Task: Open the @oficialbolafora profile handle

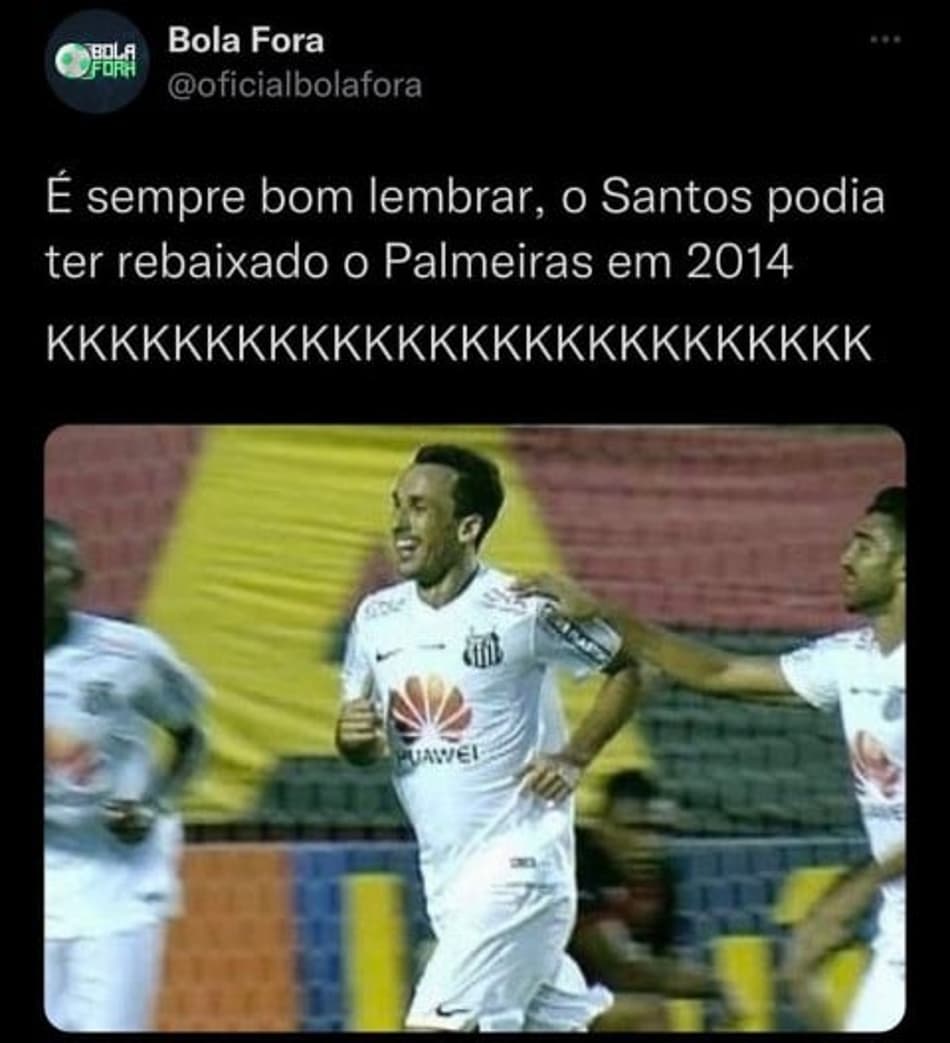Action: [x=294, y=86]
